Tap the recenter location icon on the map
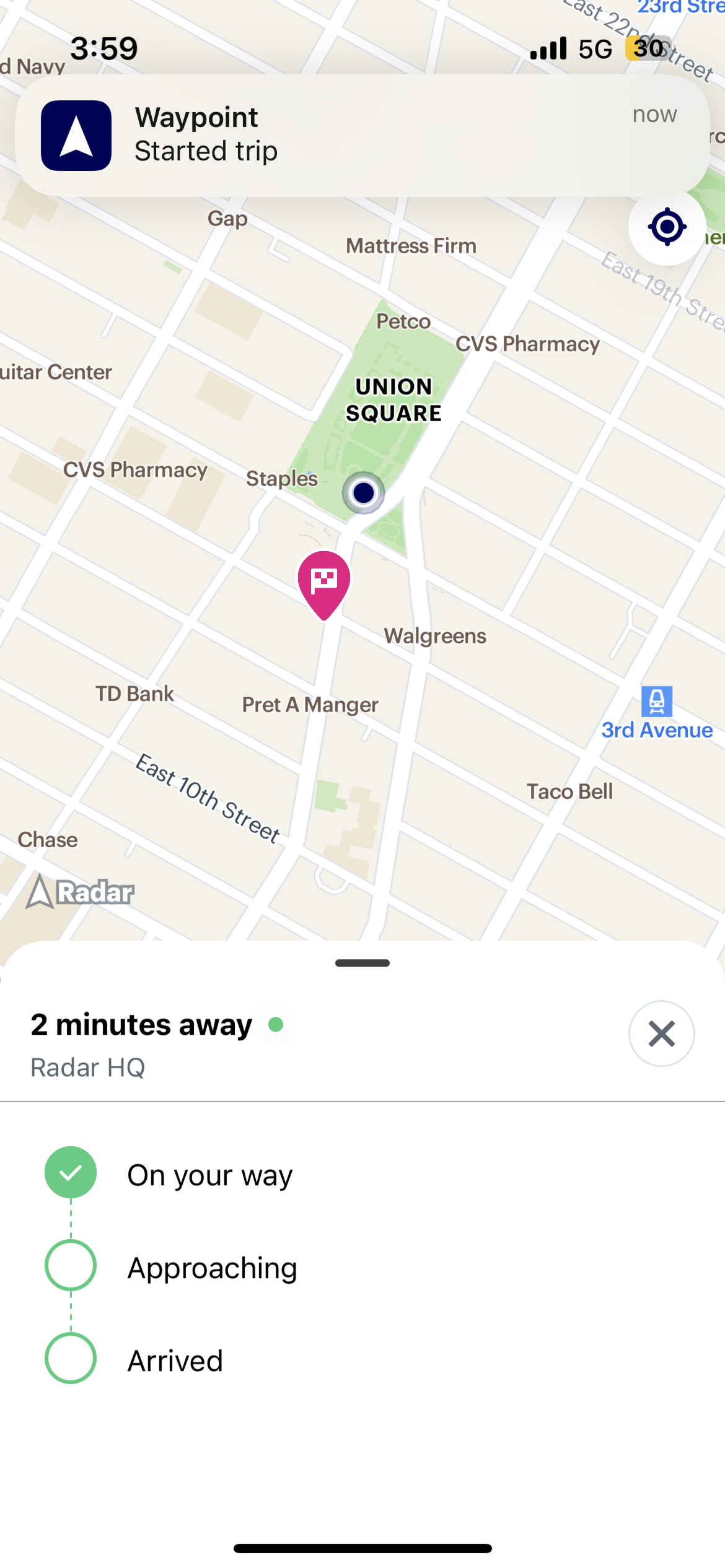Screen dimensions: 725x1568 [x=666, y=227]
